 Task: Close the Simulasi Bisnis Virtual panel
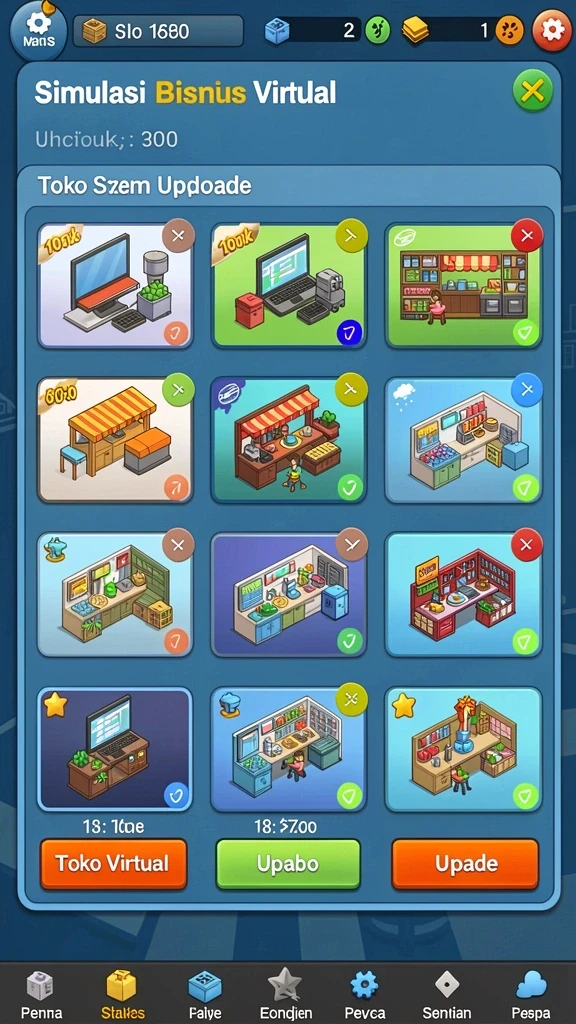click(x=532, y=91)
